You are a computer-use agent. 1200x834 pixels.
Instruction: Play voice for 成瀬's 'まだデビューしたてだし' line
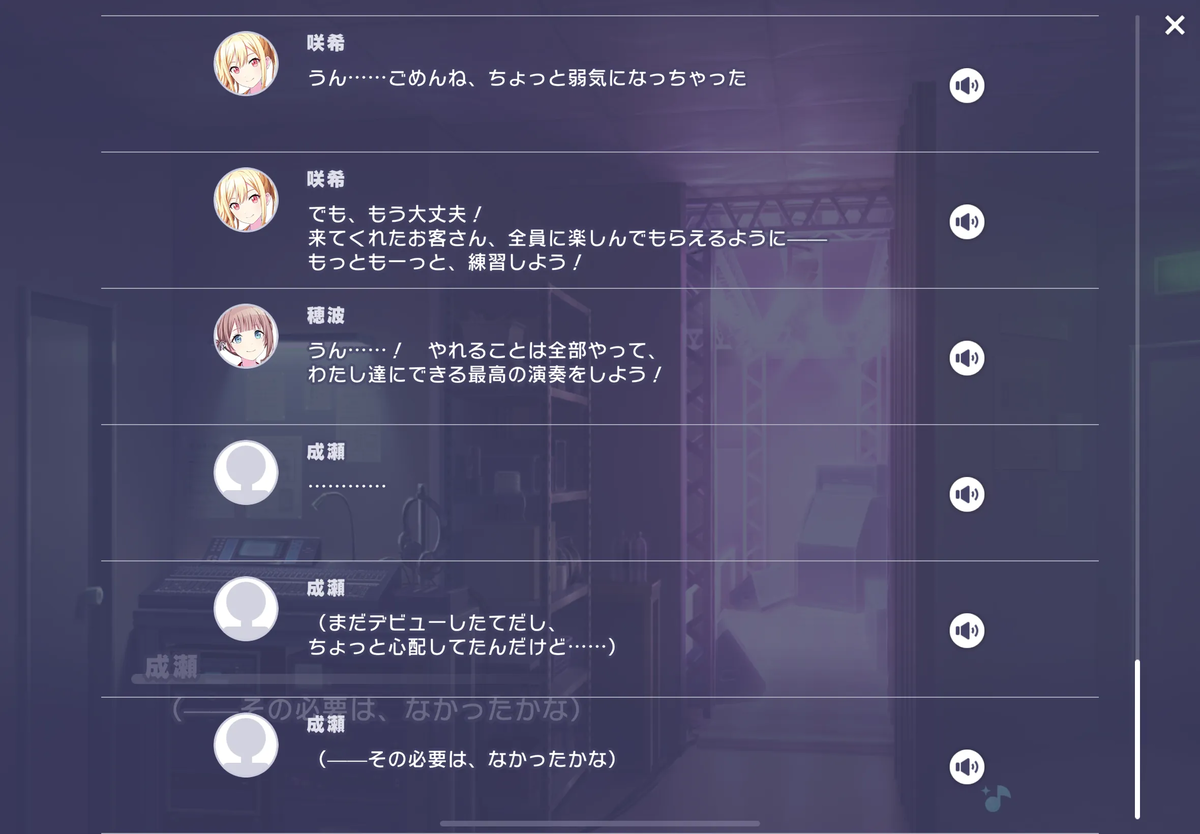pyautogui.click(x=966, y=630)
